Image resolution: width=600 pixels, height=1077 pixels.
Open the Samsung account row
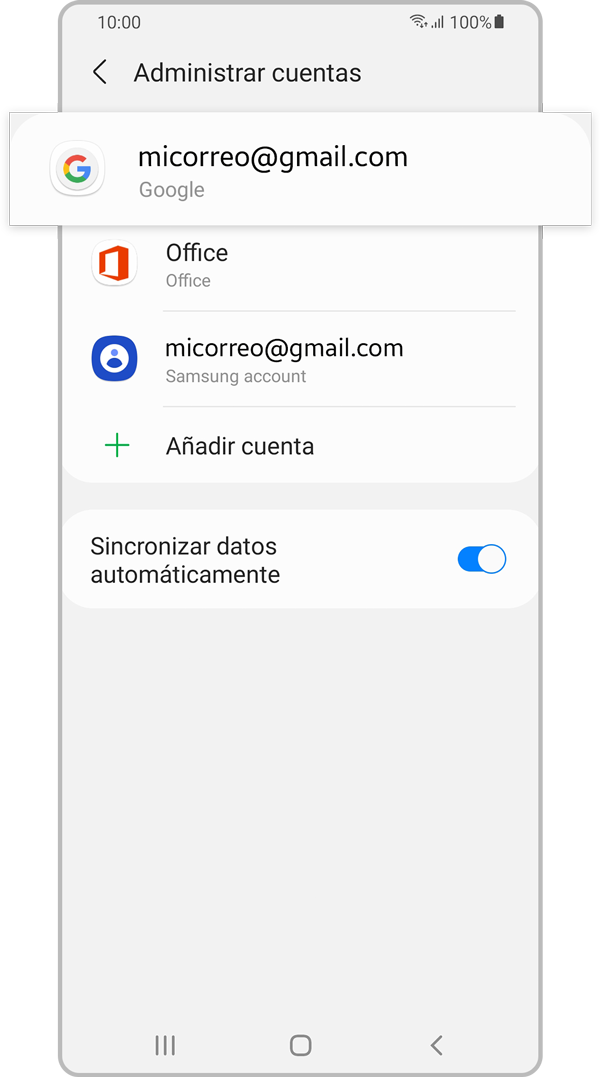300,360
